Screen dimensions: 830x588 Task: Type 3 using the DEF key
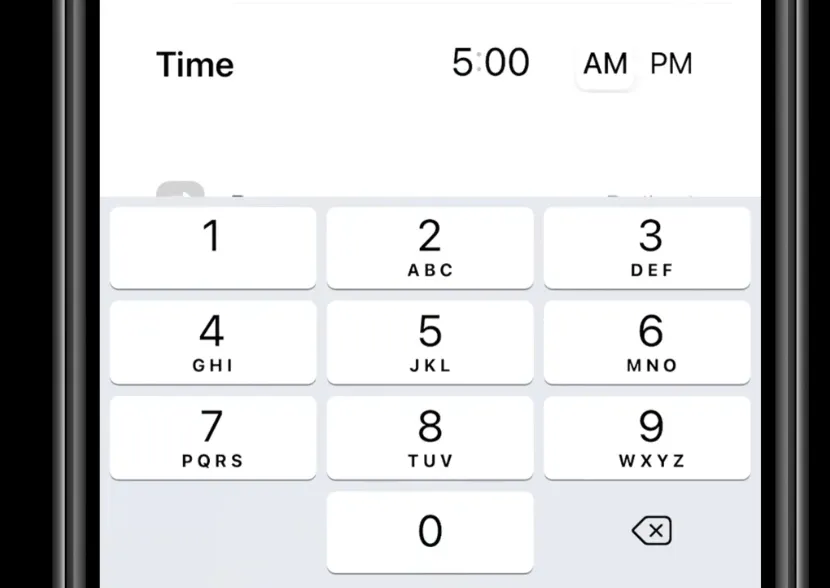(x=647, y=247)
